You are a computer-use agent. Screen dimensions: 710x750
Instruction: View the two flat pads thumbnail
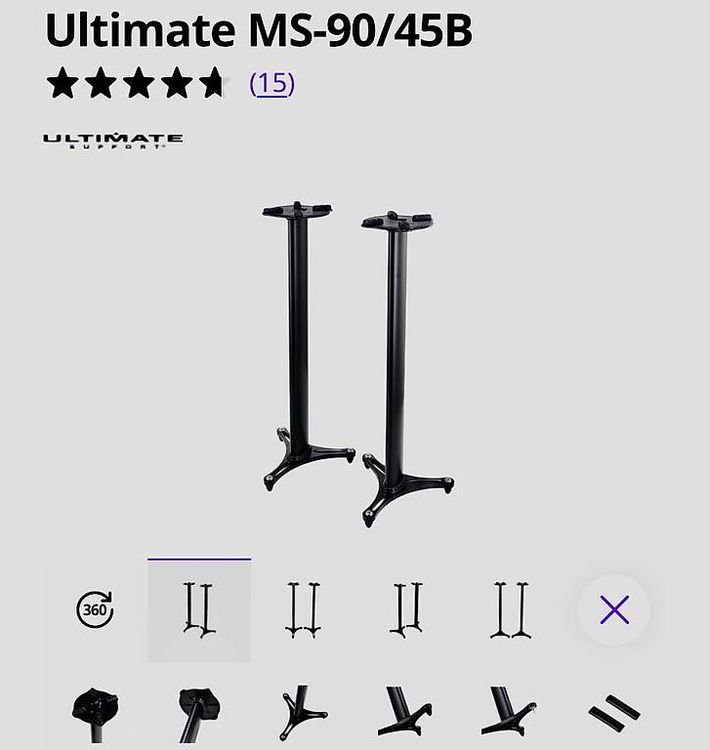(x=614, y=713)
